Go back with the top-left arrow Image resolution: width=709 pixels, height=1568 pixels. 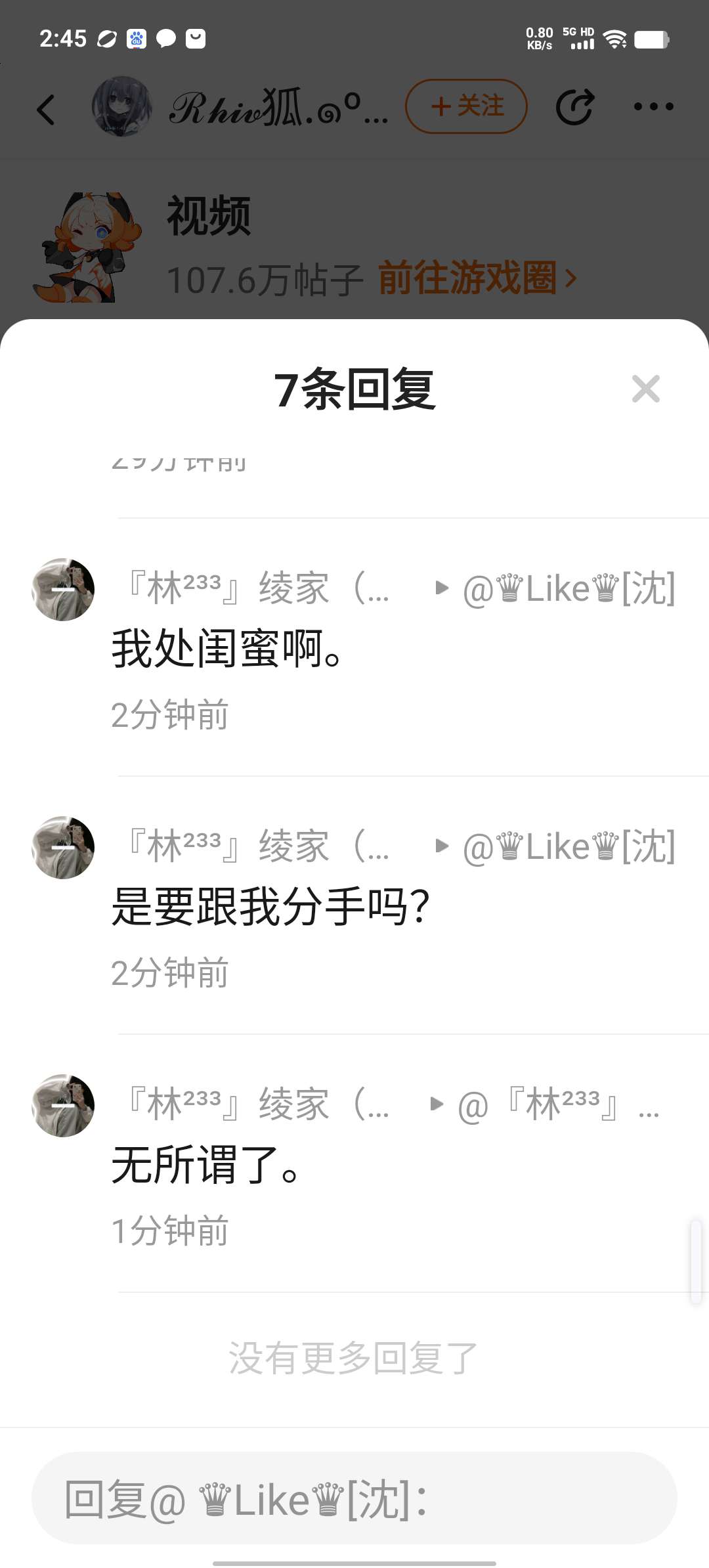tap(46, 109)
